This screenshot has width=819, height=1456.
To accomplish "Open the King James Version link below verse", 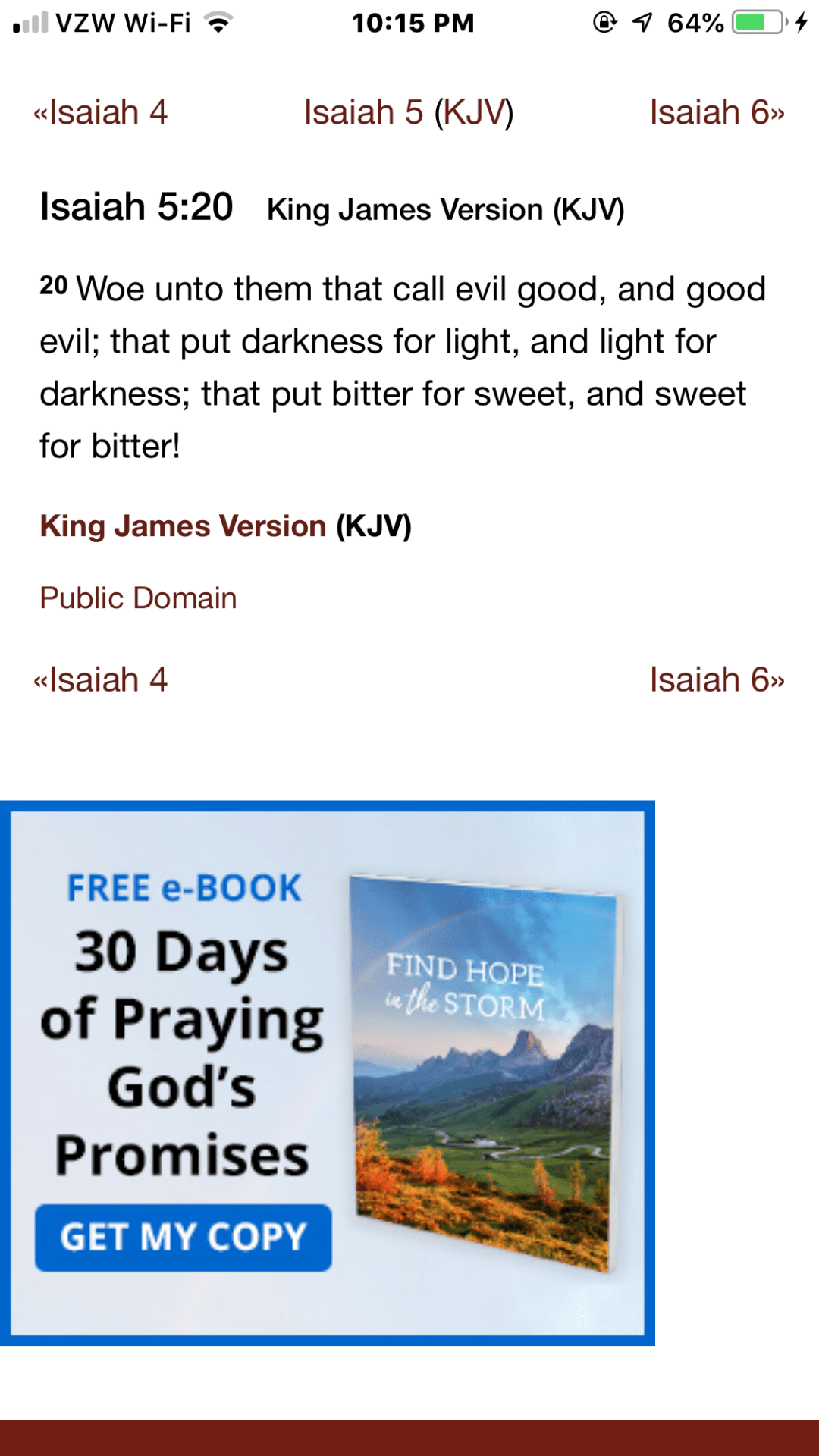I will [183, 526].
